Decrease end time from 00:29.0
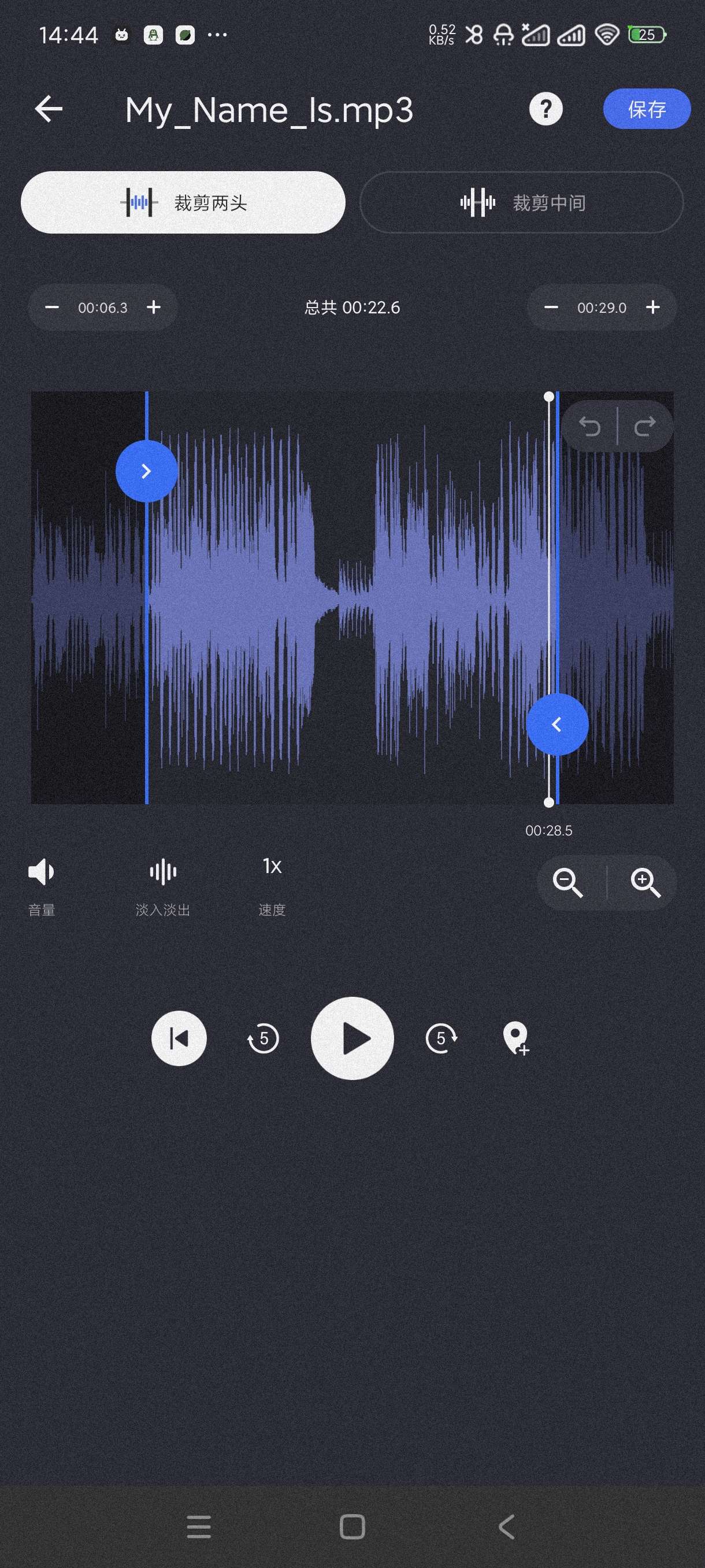This screenshot has height=1568, width=705. 551,308
